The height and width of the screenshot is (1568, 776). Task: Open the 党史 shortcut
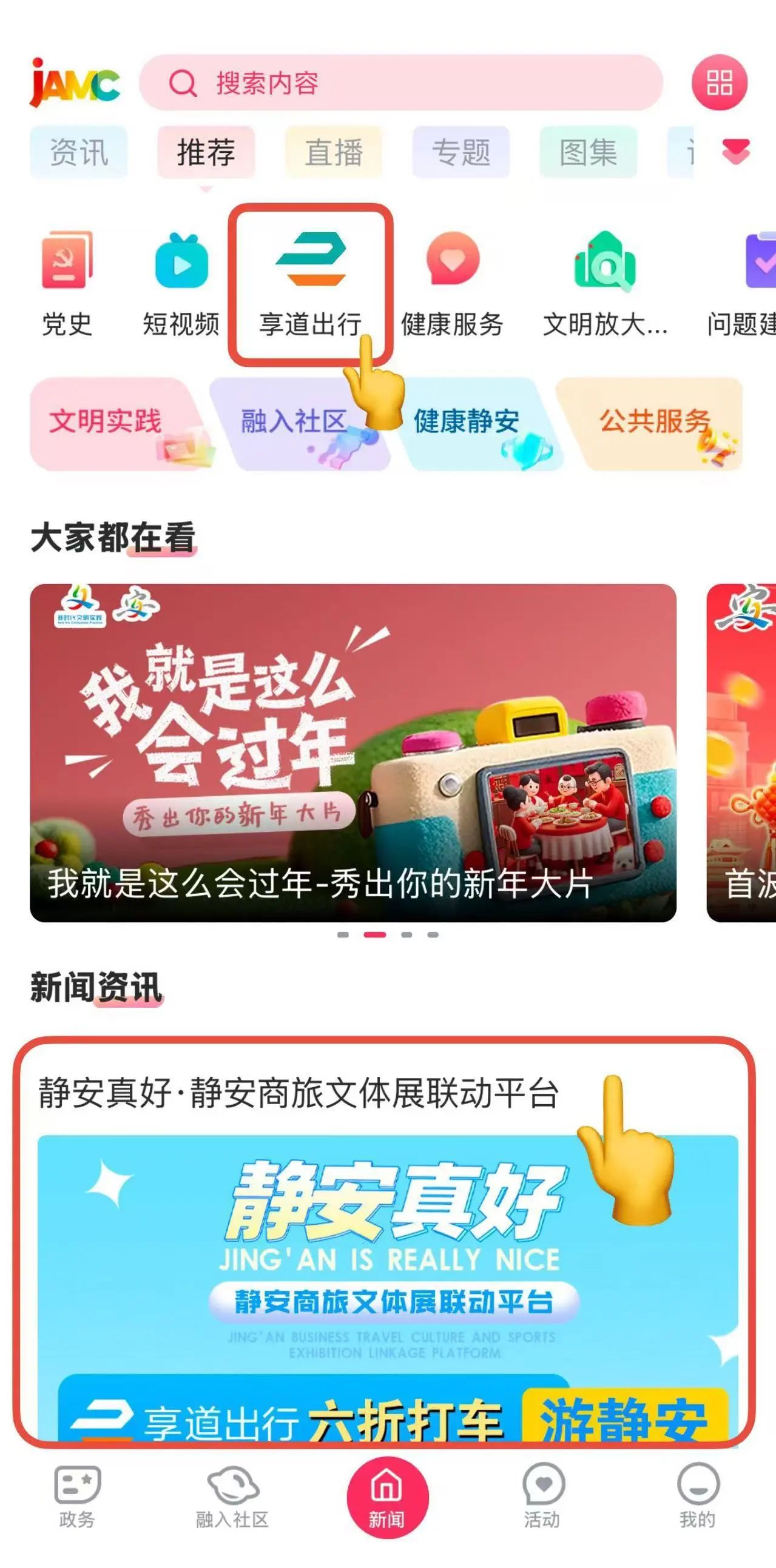click(x=67, y=283)
